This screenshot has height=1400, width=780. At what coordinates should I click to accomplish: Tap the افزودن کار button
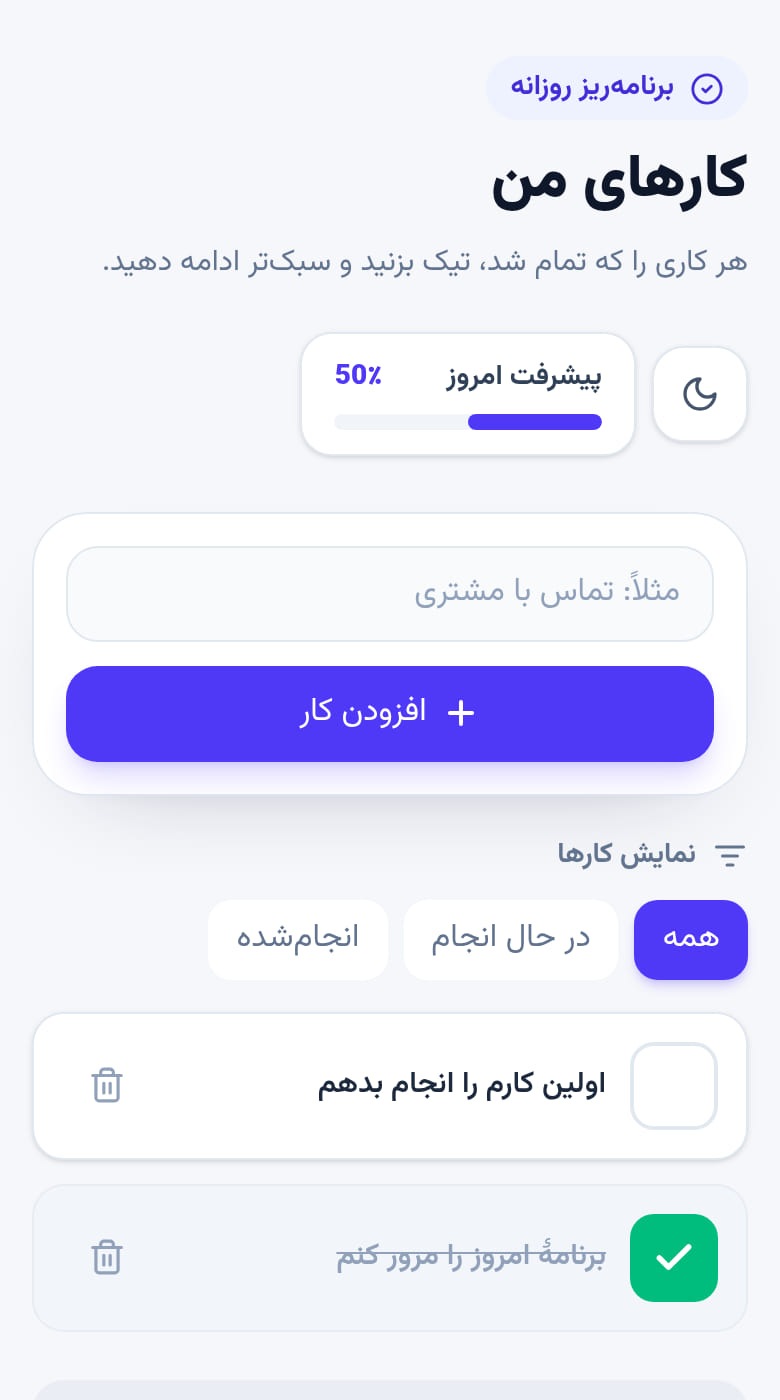click(390, 714)
